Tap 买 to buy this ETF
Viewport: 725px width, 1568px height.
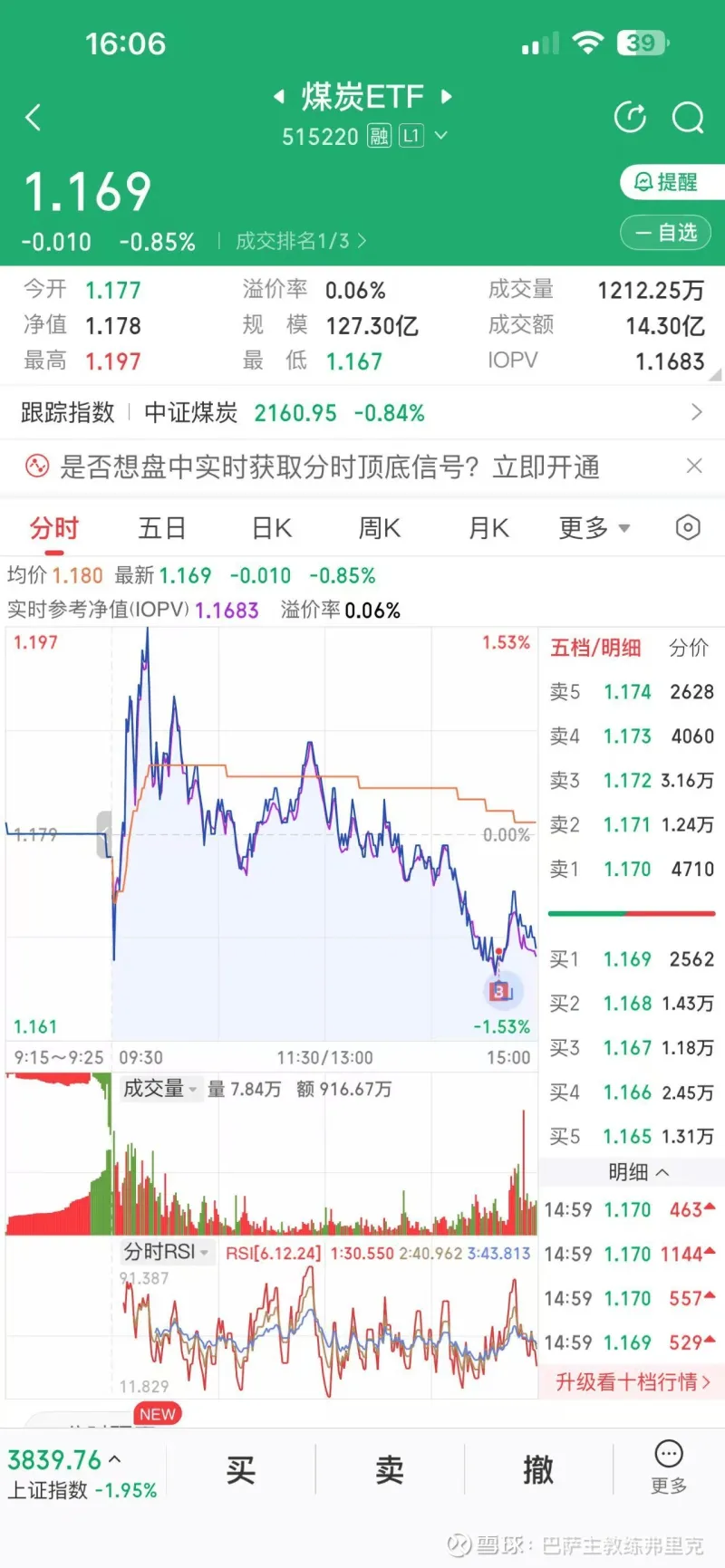(x=241, y=1469)
